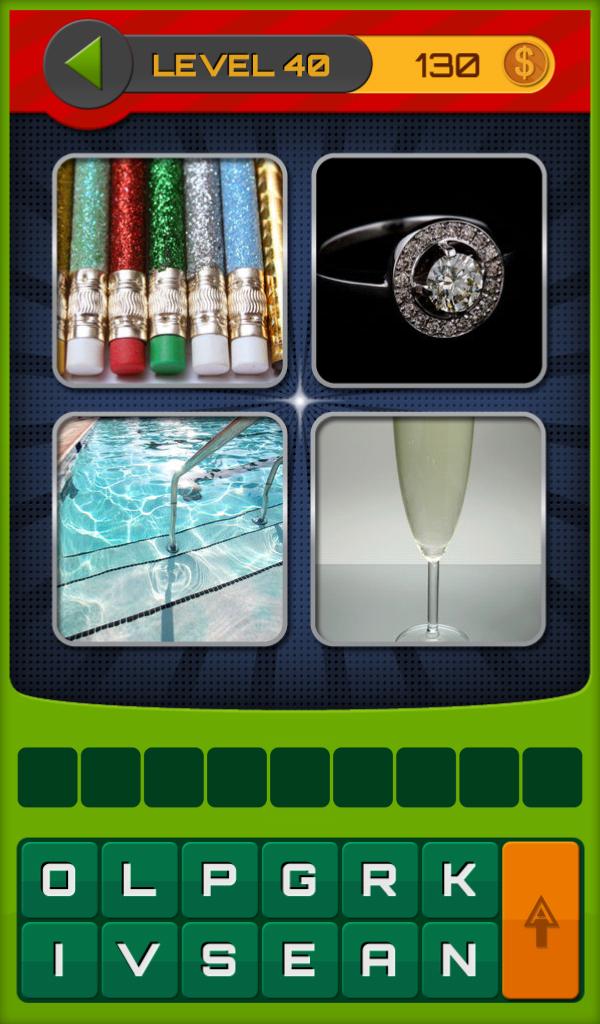Pick the letter V tile
The width and height of the screenshot is (600, 1024).
[139, 960]
